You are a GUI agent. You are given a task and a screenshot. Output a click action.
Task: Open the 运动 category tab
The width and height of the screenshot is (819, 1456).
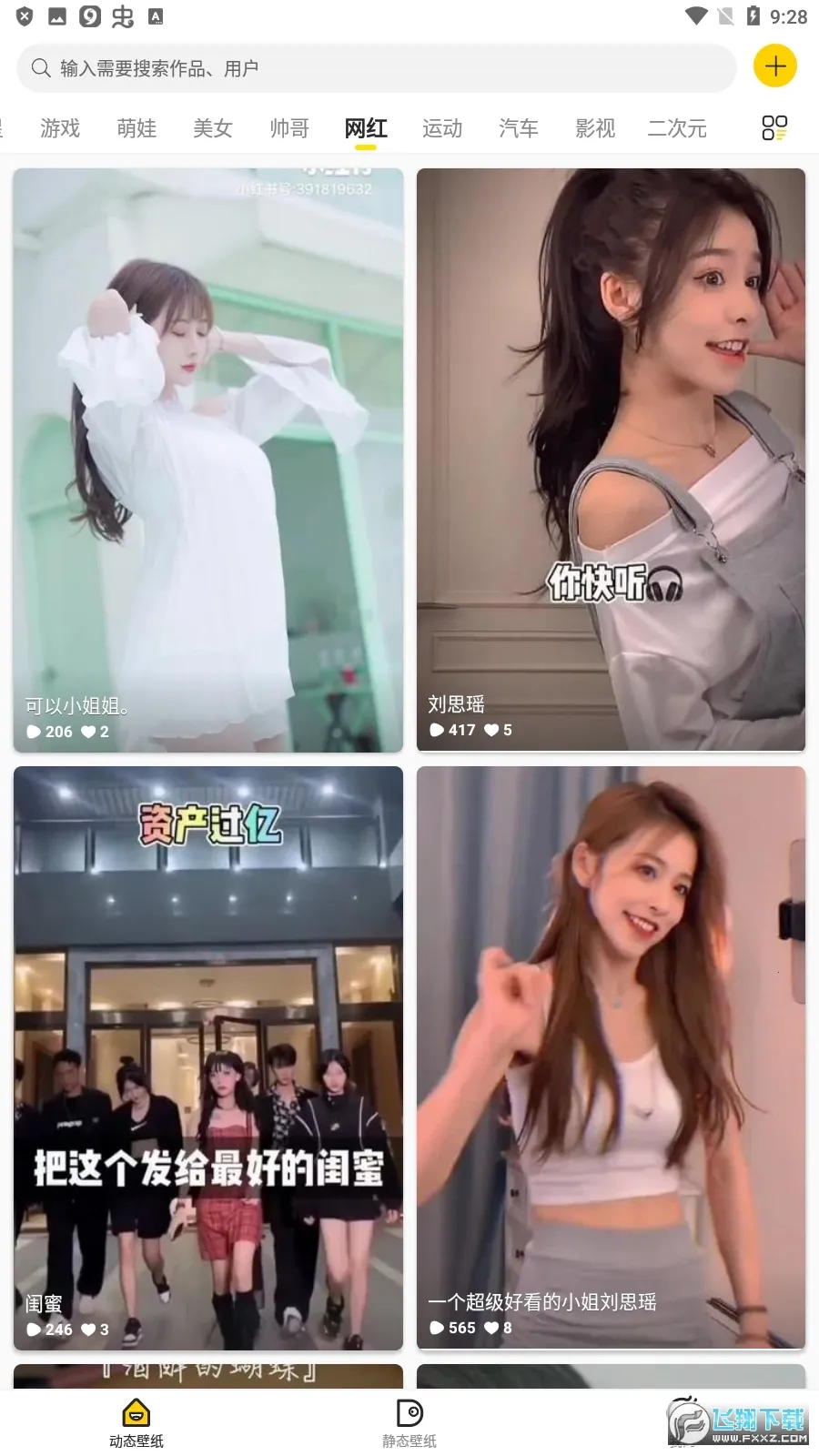click(x=442, y=128)
